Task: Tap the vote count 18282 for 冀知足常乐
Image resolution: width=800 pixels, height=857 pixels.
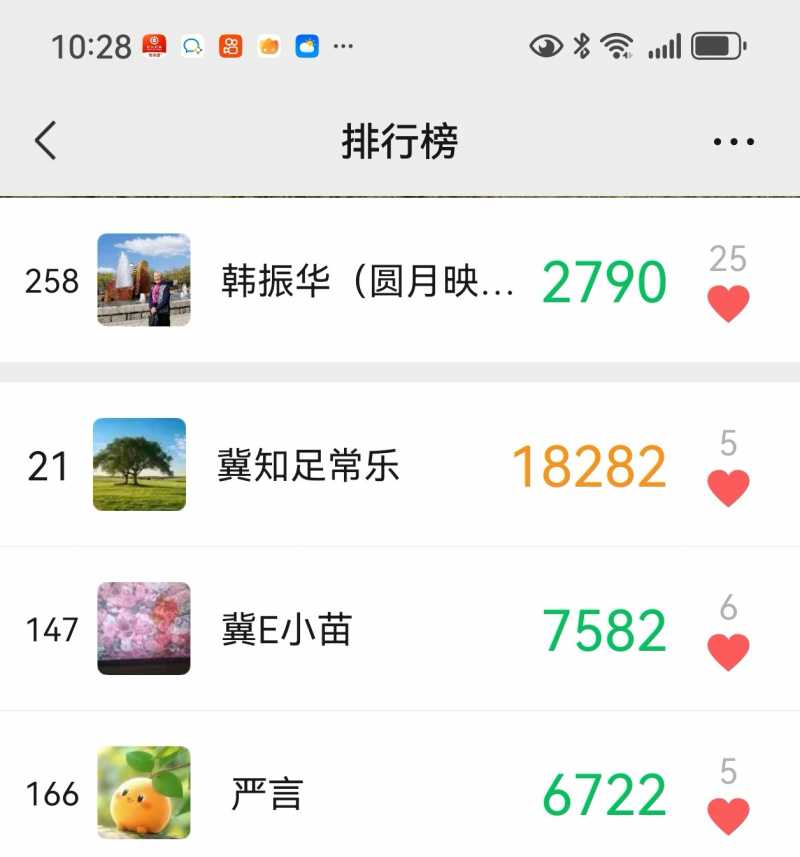Action: tap(590, 465)
